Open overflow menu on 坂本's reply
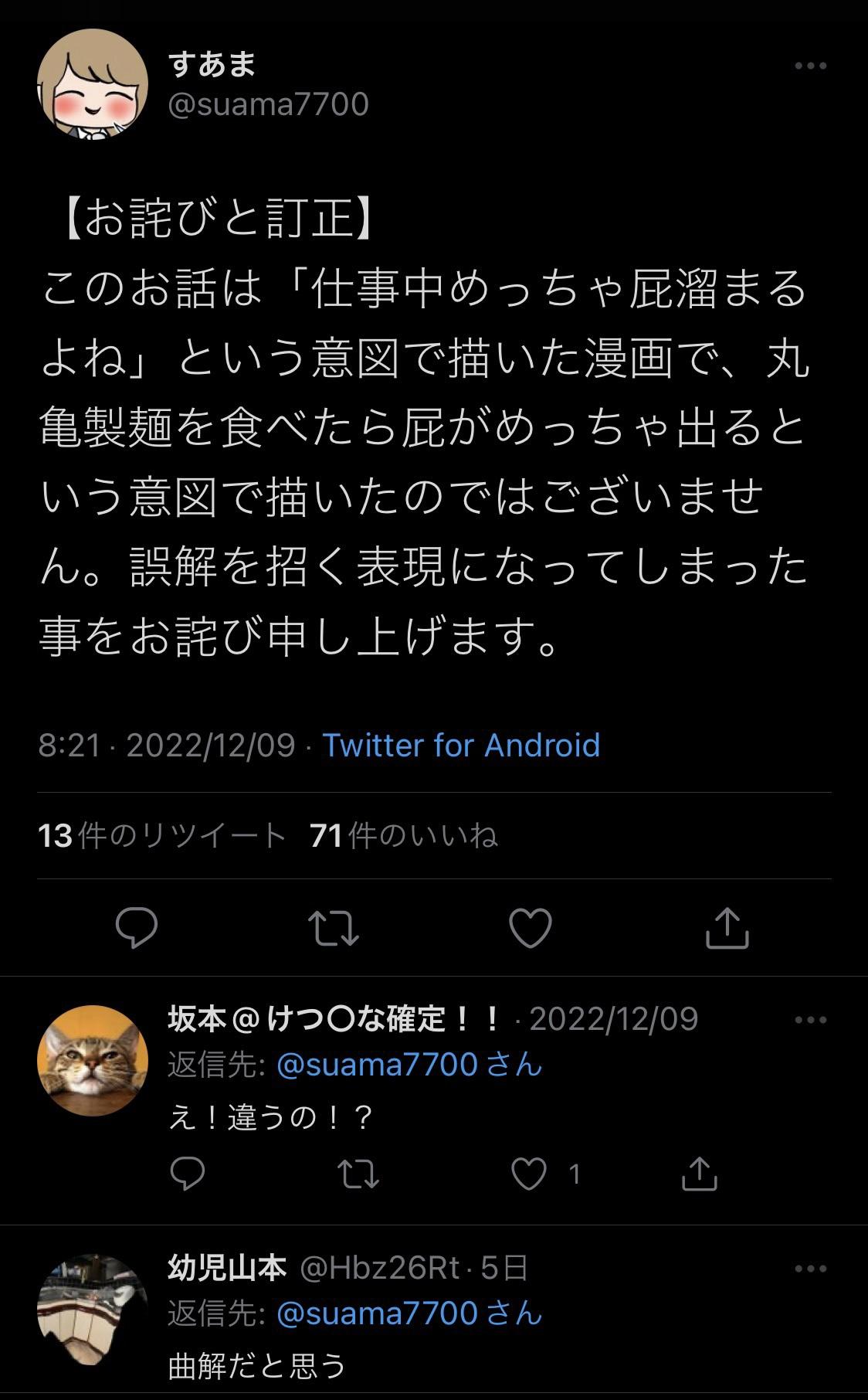The image size is (868, 1400). point(810,1020)
